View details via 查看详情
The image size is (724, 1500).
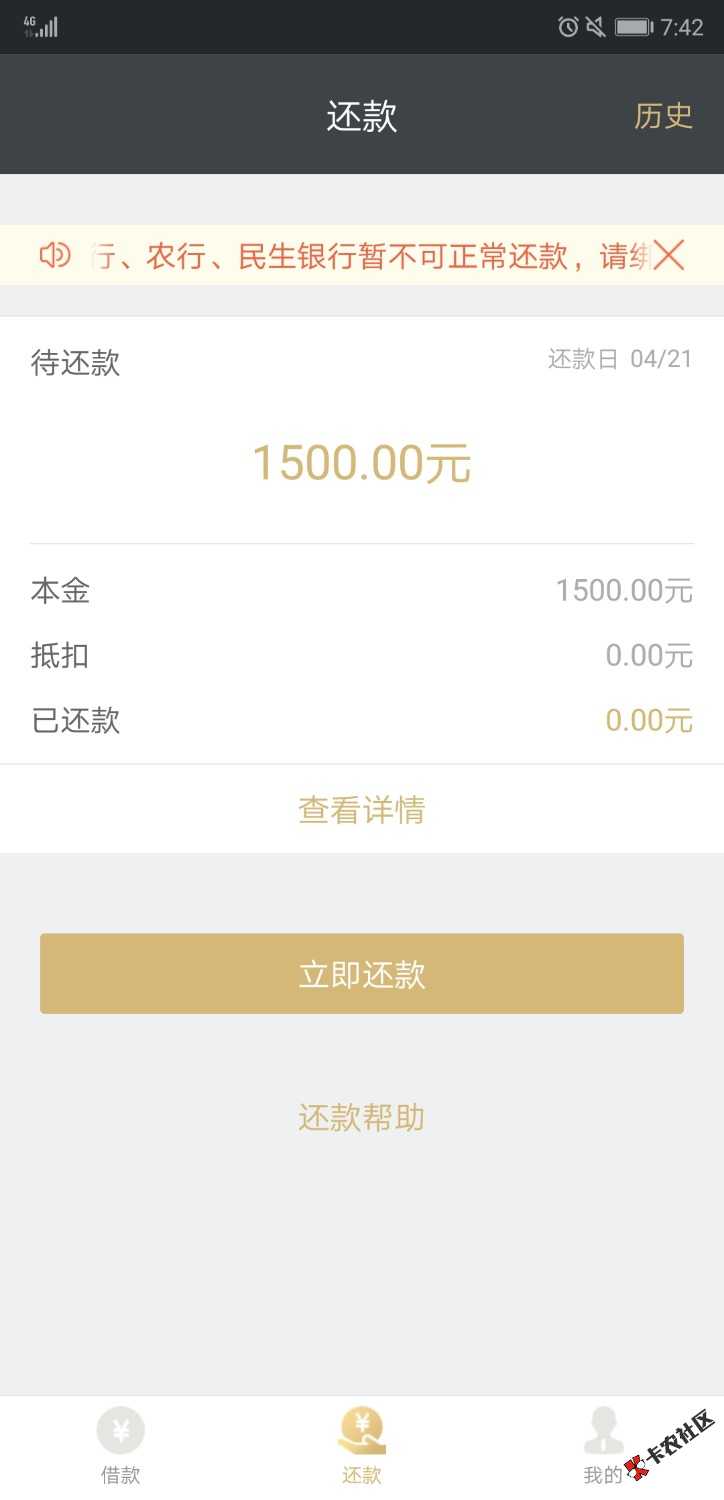pyautogui.click(x=362, y=809)
